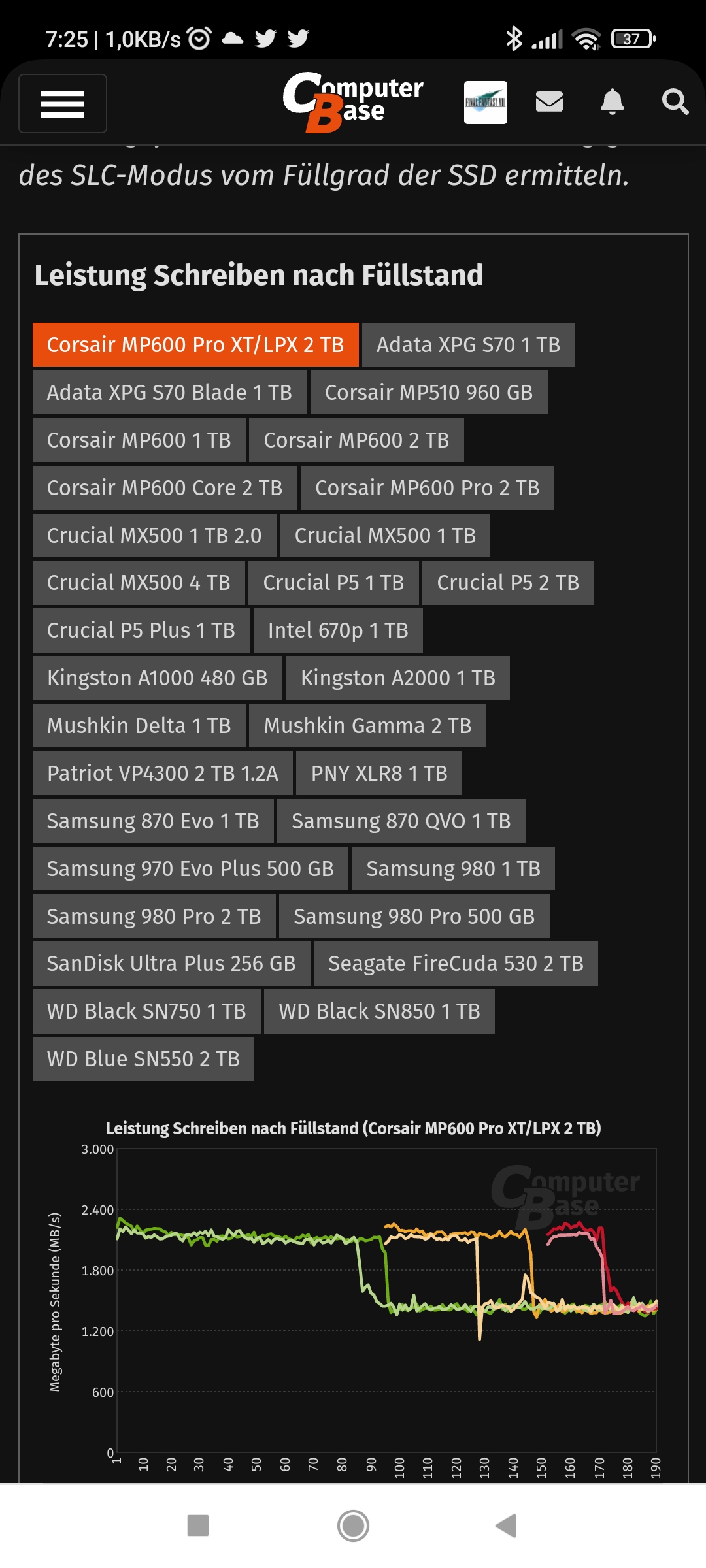Screen dimensions: 706x1568
Task: Select Adata XPG S70 1 TB chart
Action: pos(468,345)
